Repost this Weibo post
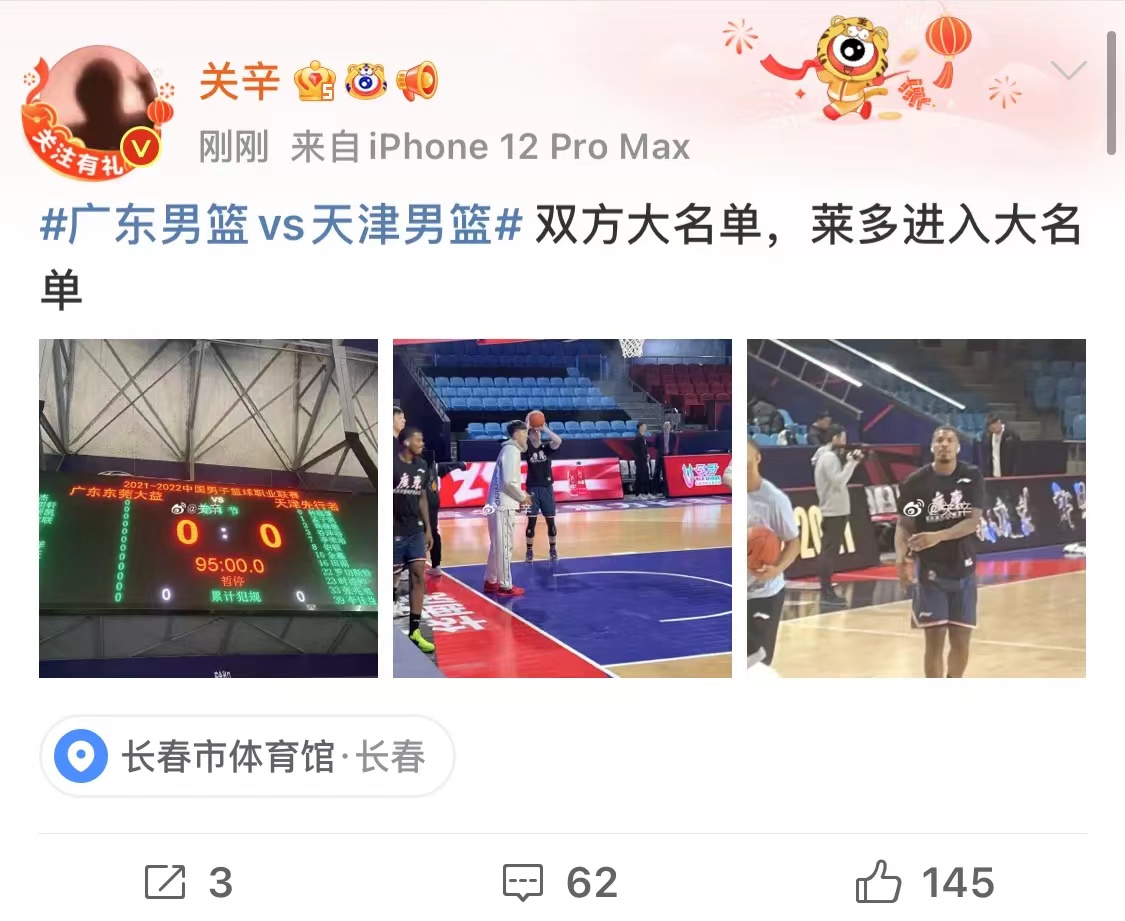Viewport: 1125px width, 921px height. pos(189,882)
